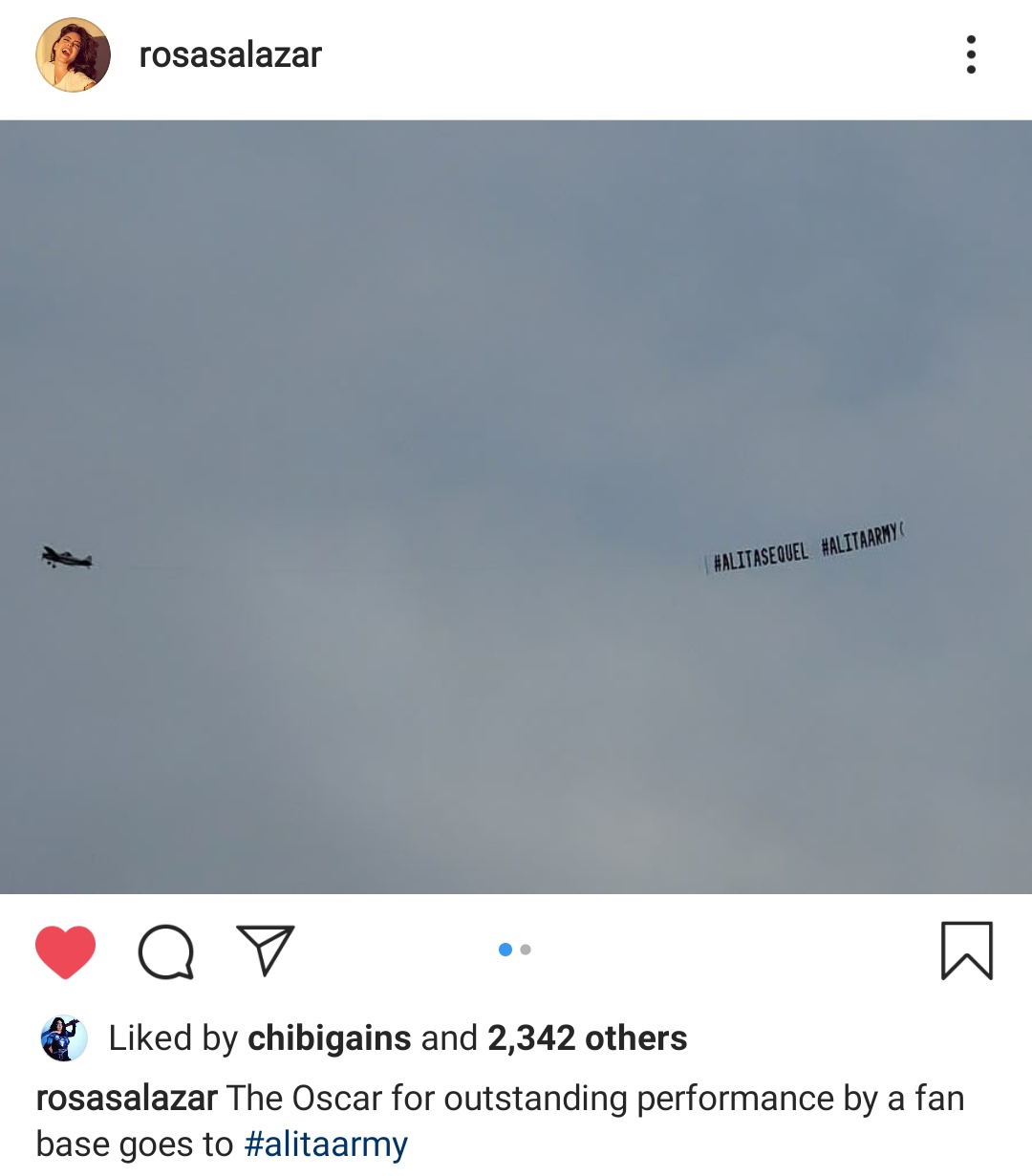Bookmark this post
Image resolution: width=1032 pixels, height=1176 pixels.
click(x=967, y=951)
